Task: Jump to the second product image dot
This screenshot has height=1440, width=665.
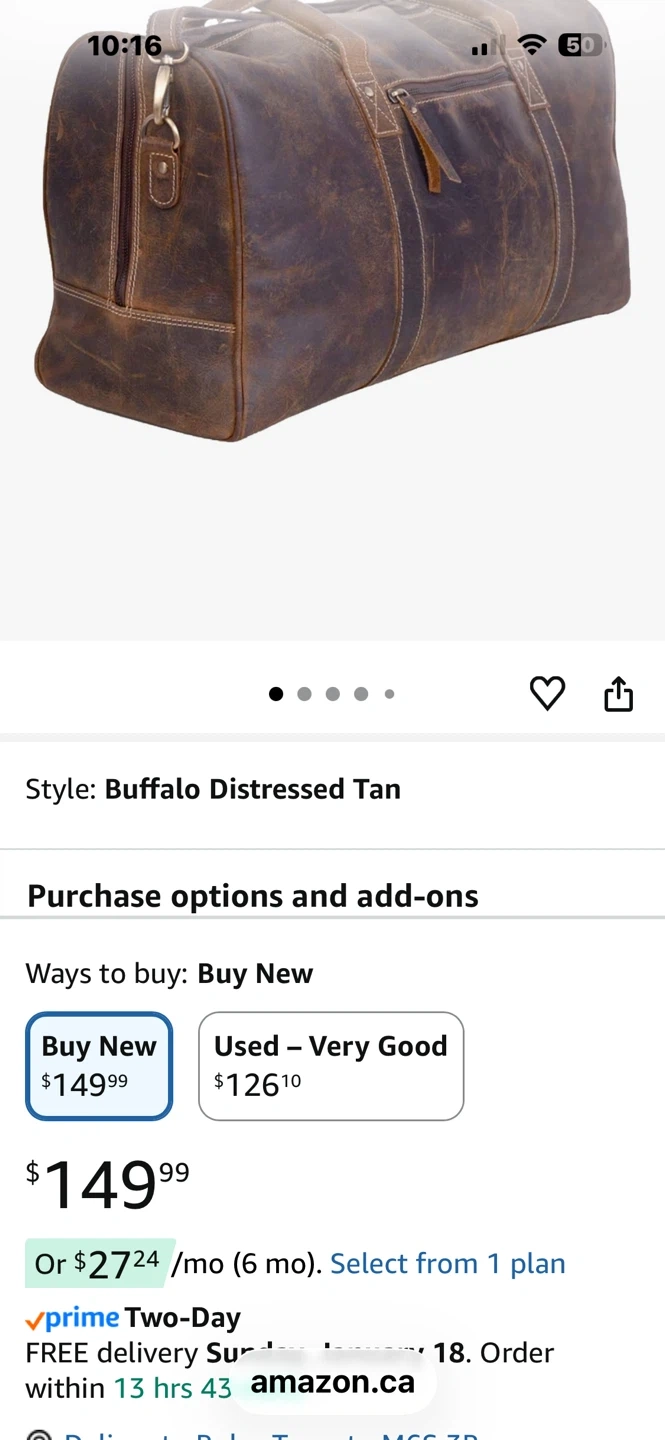Action: (304, 694)
